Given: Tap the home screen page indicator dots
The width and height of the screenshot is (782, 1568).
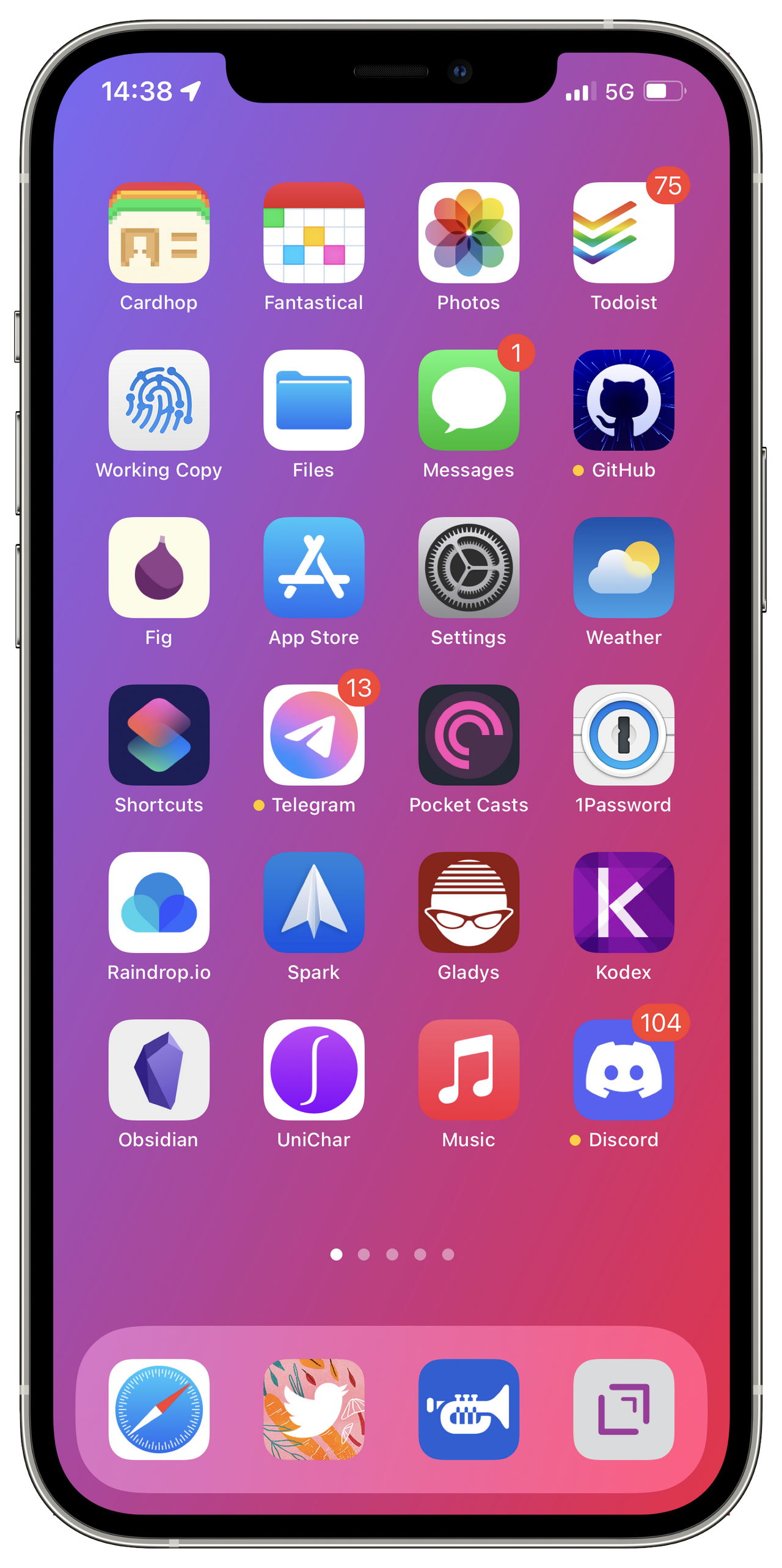Looking at the screenshot, I should (392, 1254).
